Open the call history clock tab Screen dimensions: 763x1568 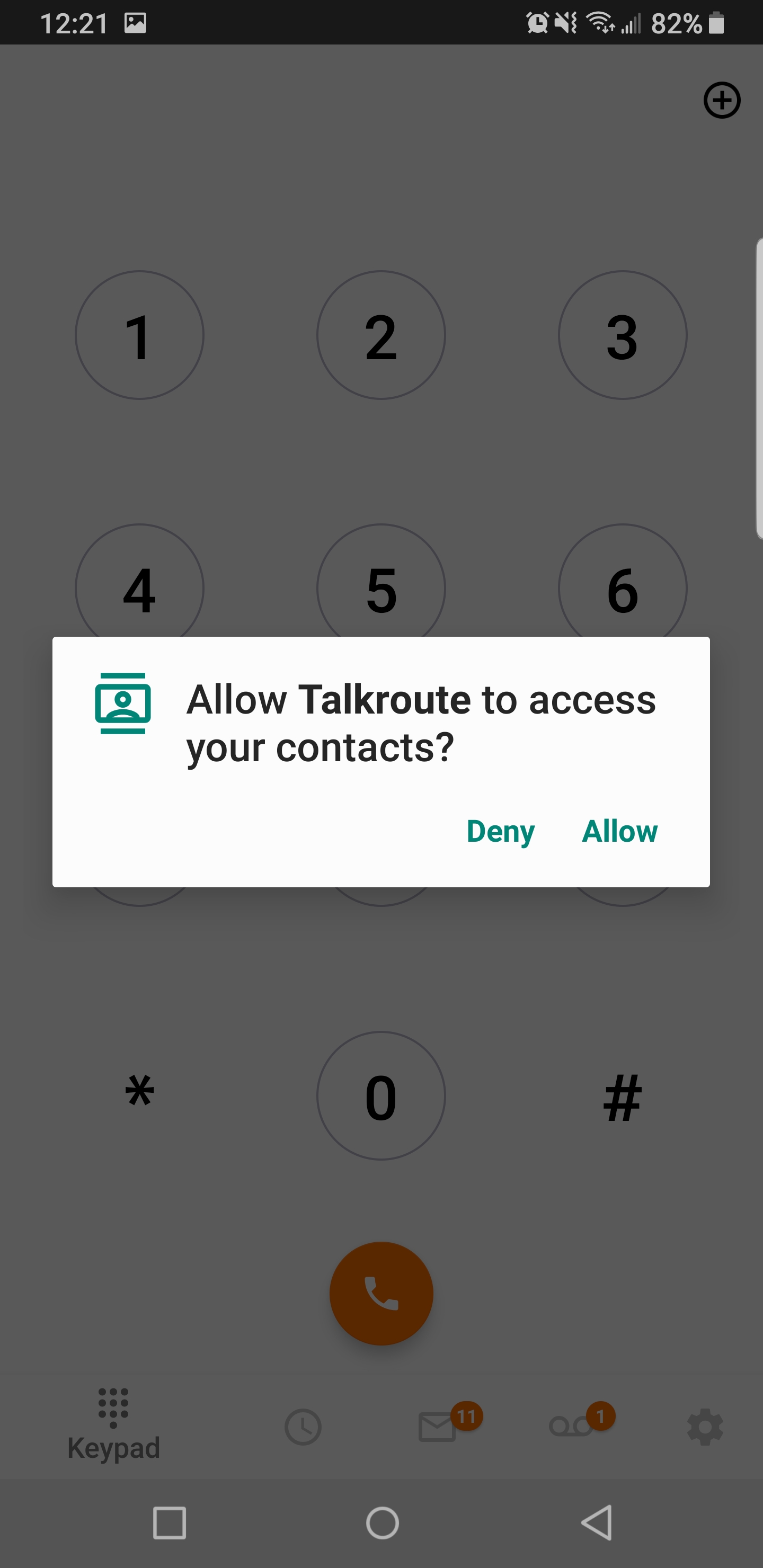pyautogui.click(x=303, y=1427)
